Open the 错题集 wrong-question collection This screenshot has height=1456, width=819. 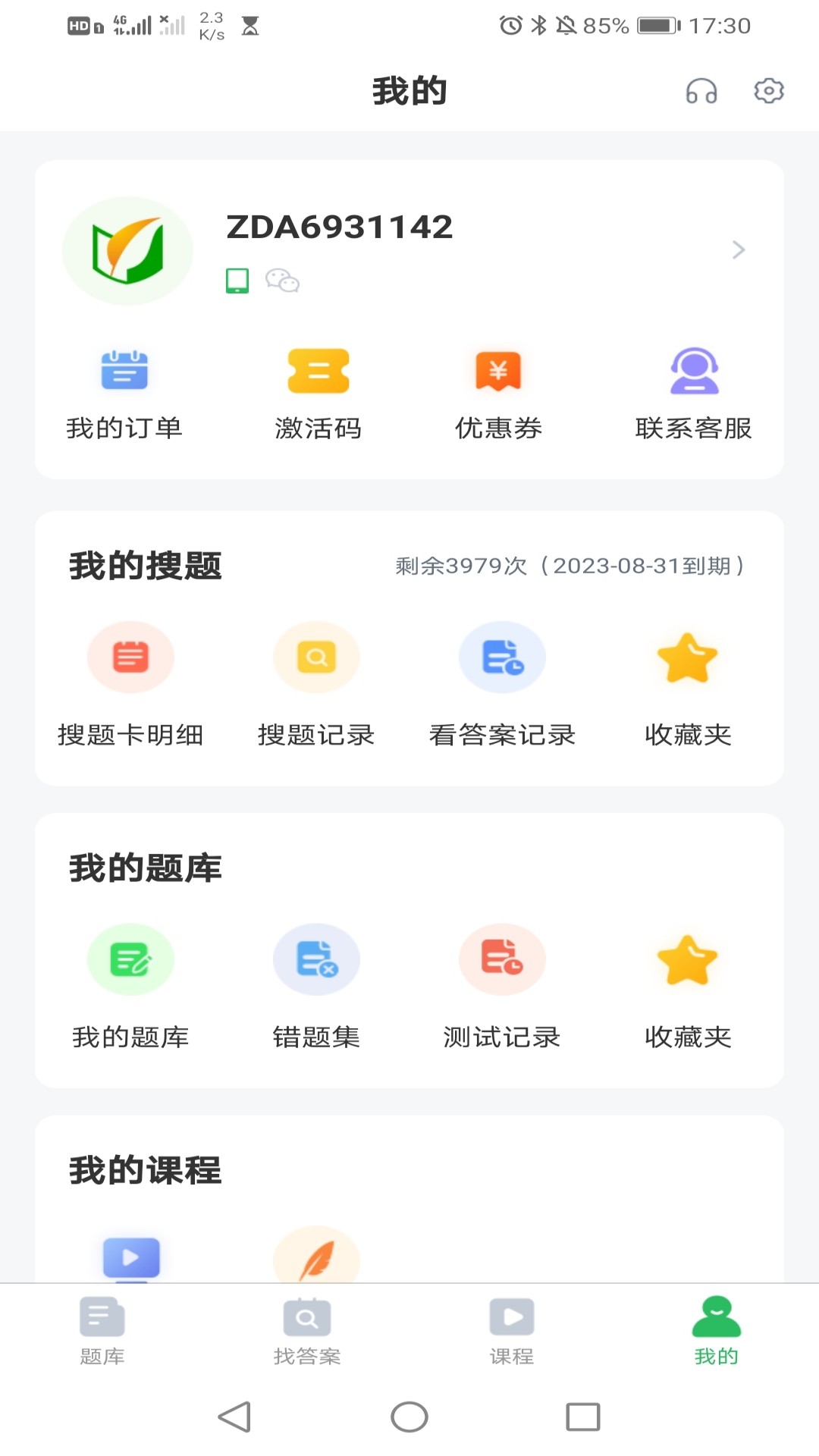316,986
